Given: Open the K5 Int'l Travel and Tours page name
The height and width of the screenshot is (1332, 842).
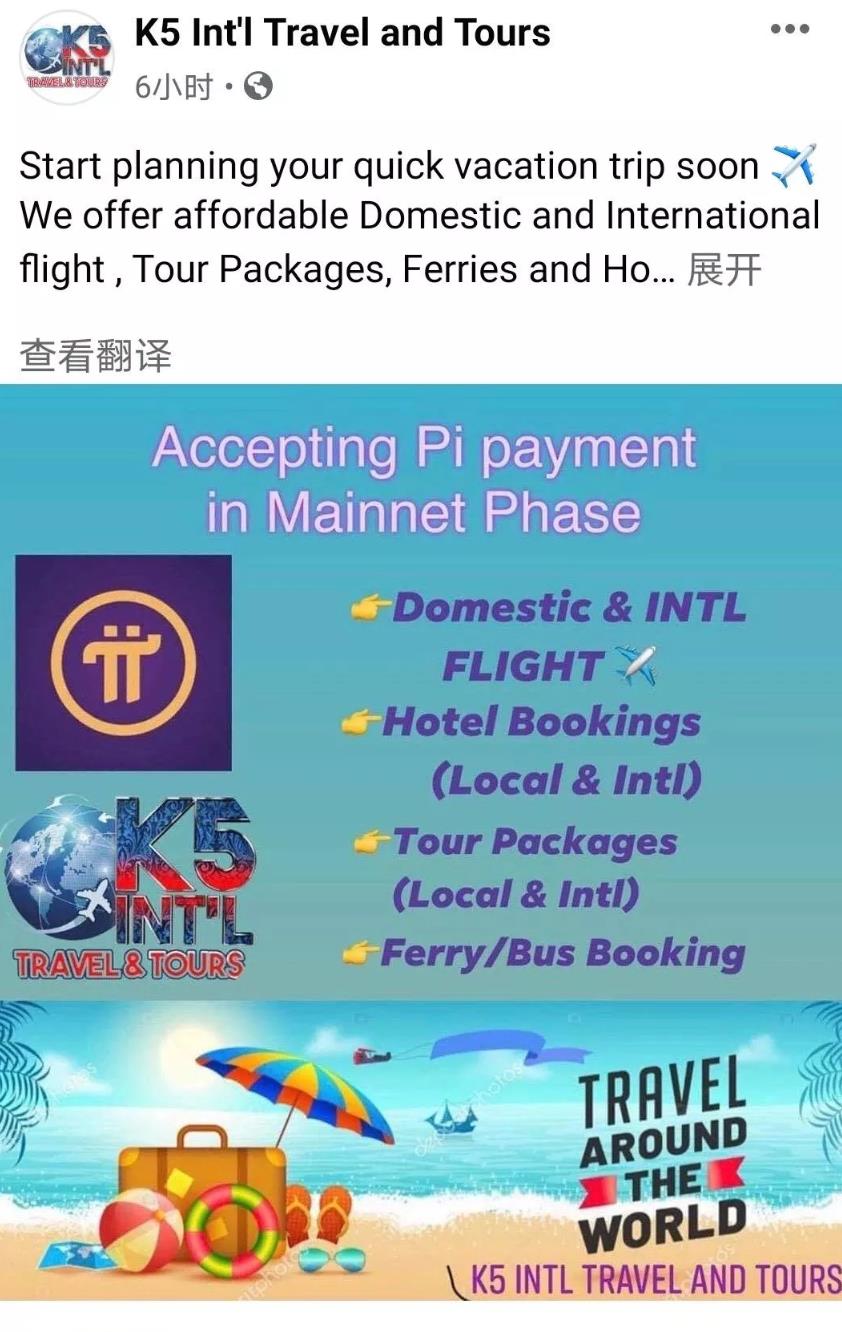Looking at the screenshot, I should 342,32.
